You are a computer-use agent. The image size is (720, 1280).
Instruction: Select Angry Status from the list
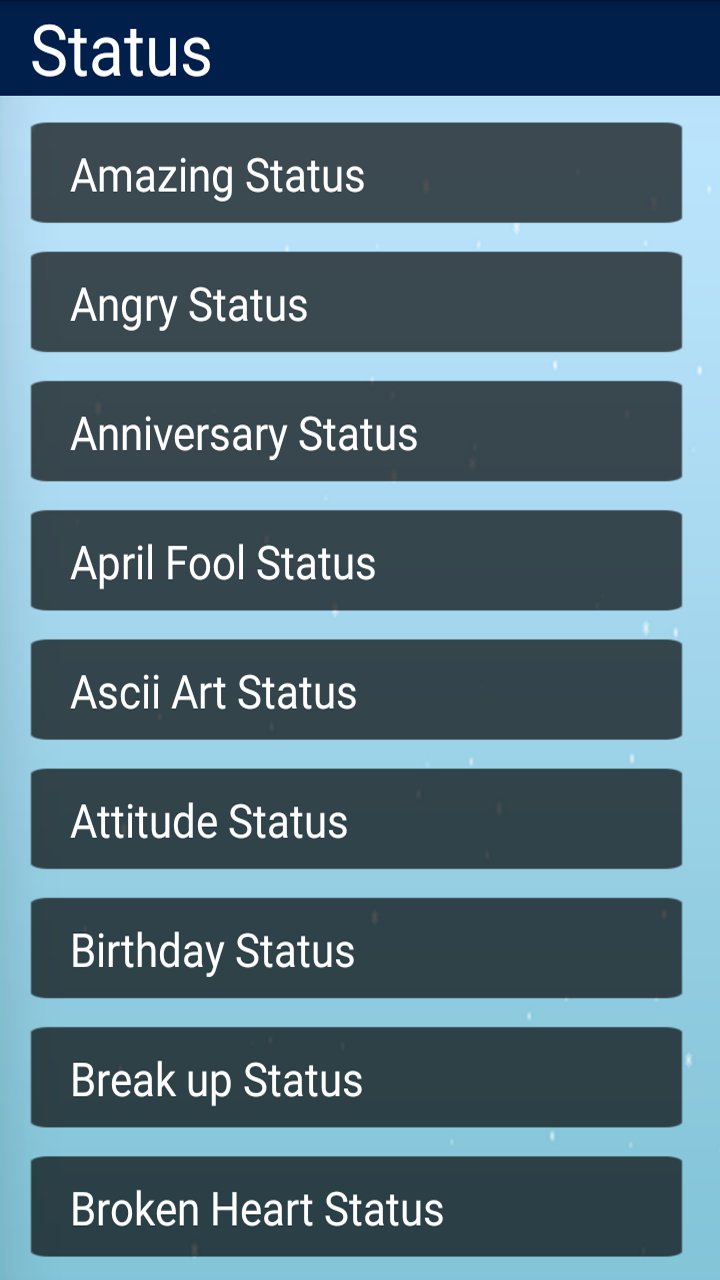[x=356, y=302]
